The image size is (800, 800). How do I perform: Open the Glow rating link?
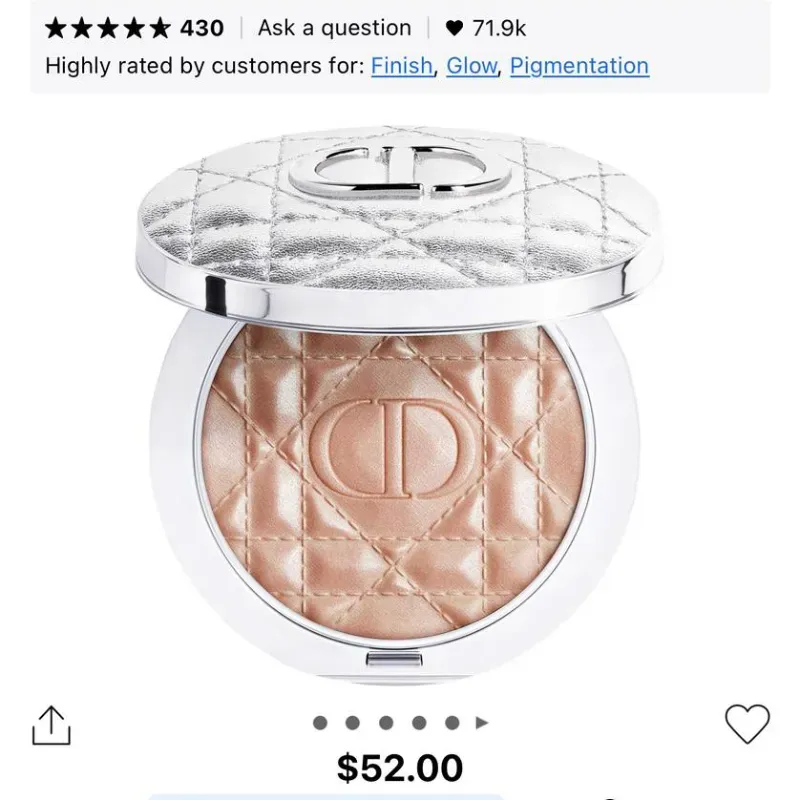tap(471, 66)
